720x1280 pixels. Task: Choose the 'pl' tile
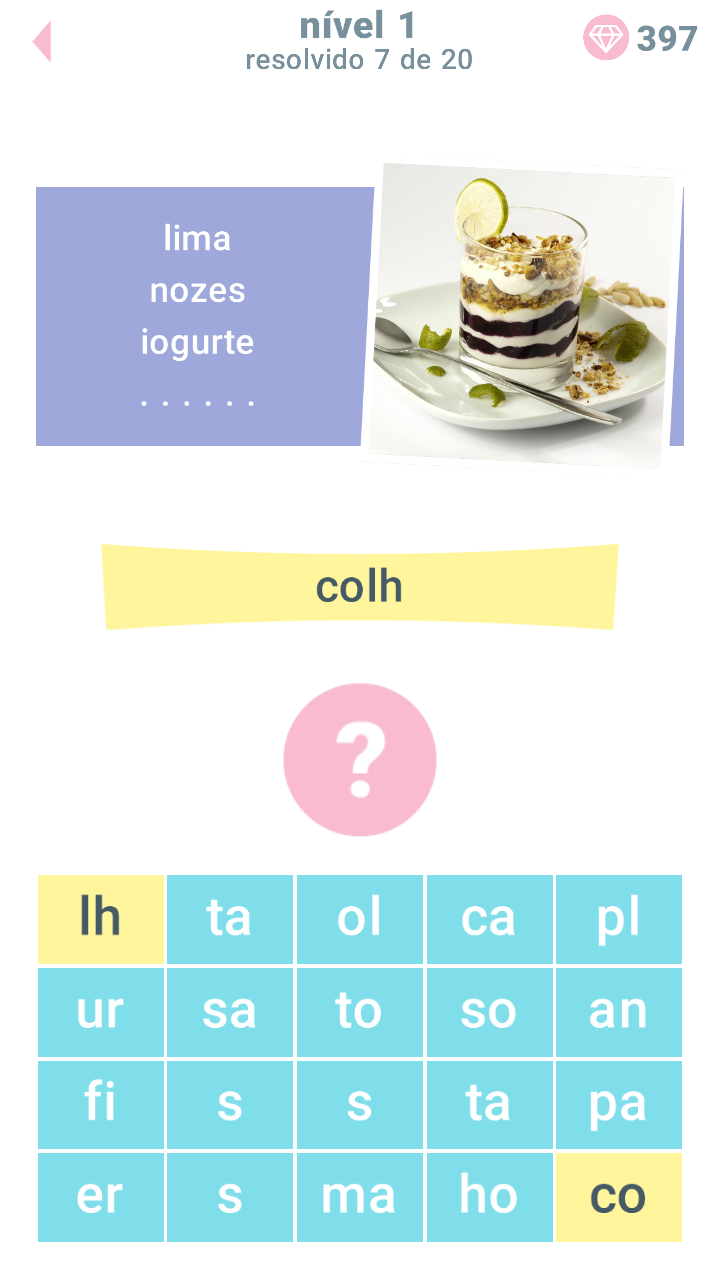pyautogui.click(x=619, y=919)
